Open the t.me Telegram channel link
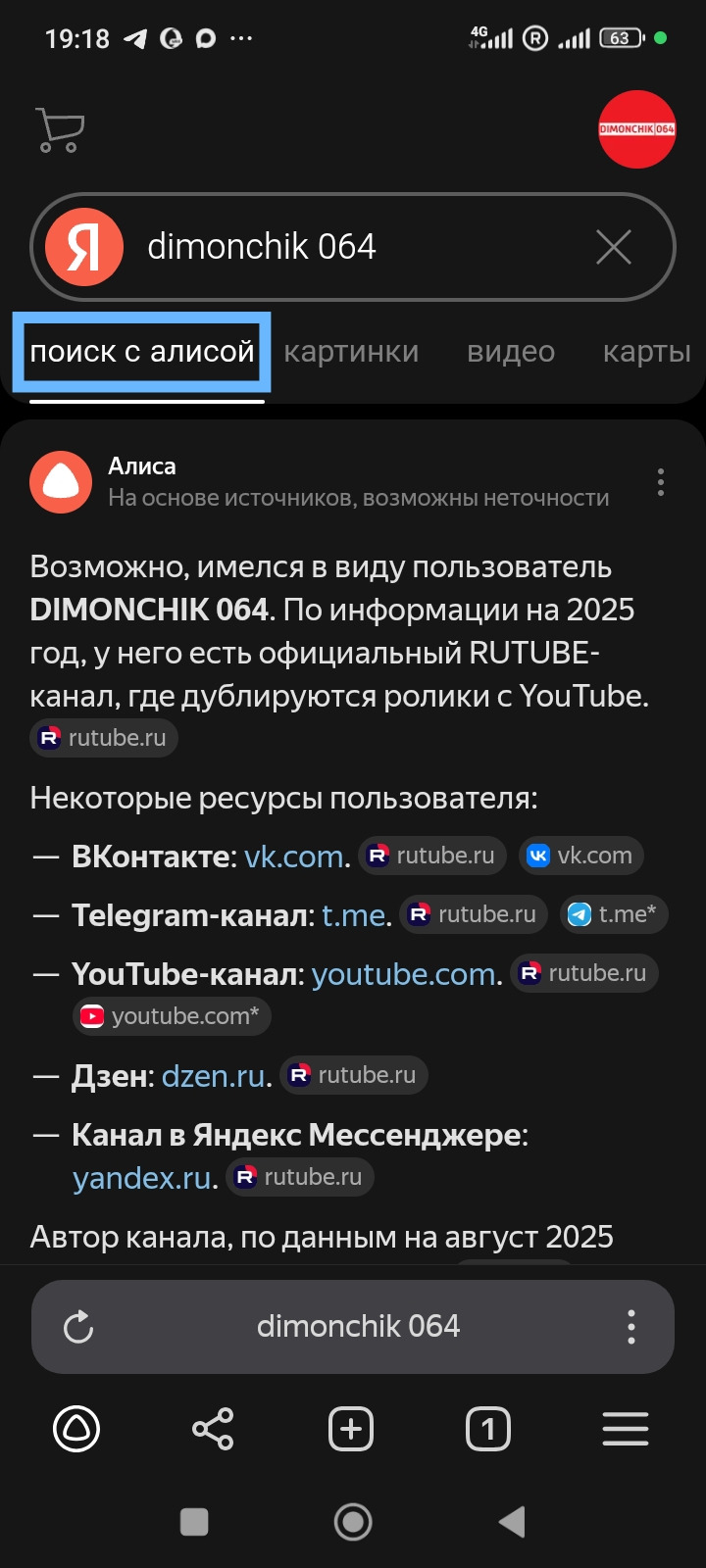This screenshot has width=706, height=1568. click(354, 915)
